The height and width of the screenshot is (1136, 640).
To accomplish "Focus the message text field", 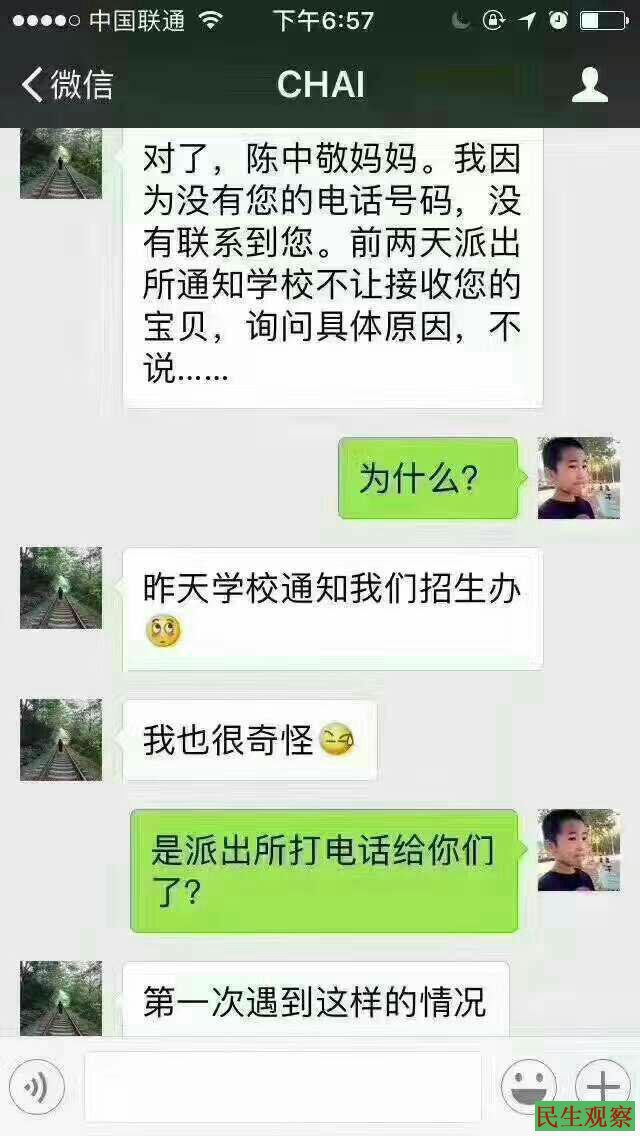I will point(283,1086).
